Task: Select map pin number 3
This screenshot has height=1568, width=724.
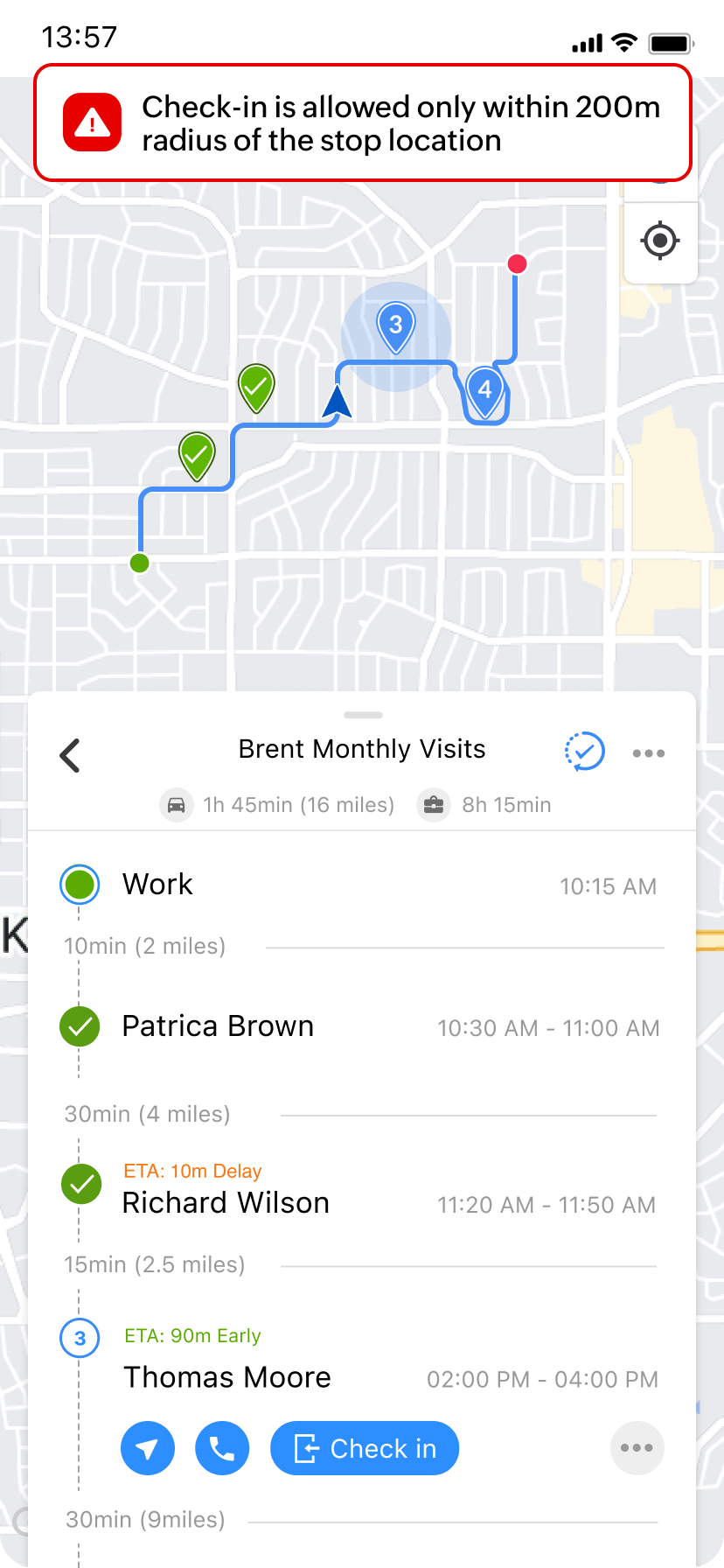Action: pos(395,326)
